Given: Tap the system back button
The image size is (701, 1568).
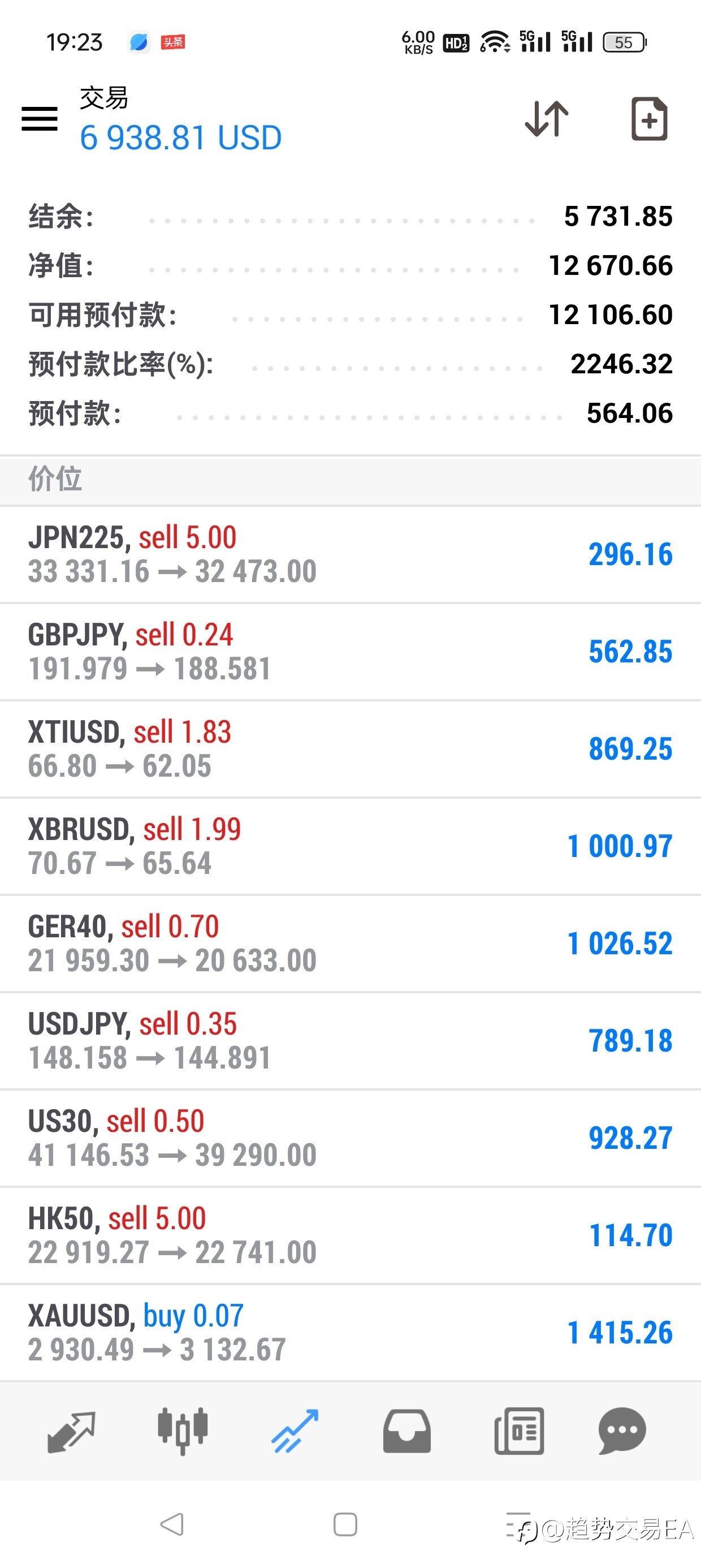Looking at the screenshot, I should point(172,1524).
